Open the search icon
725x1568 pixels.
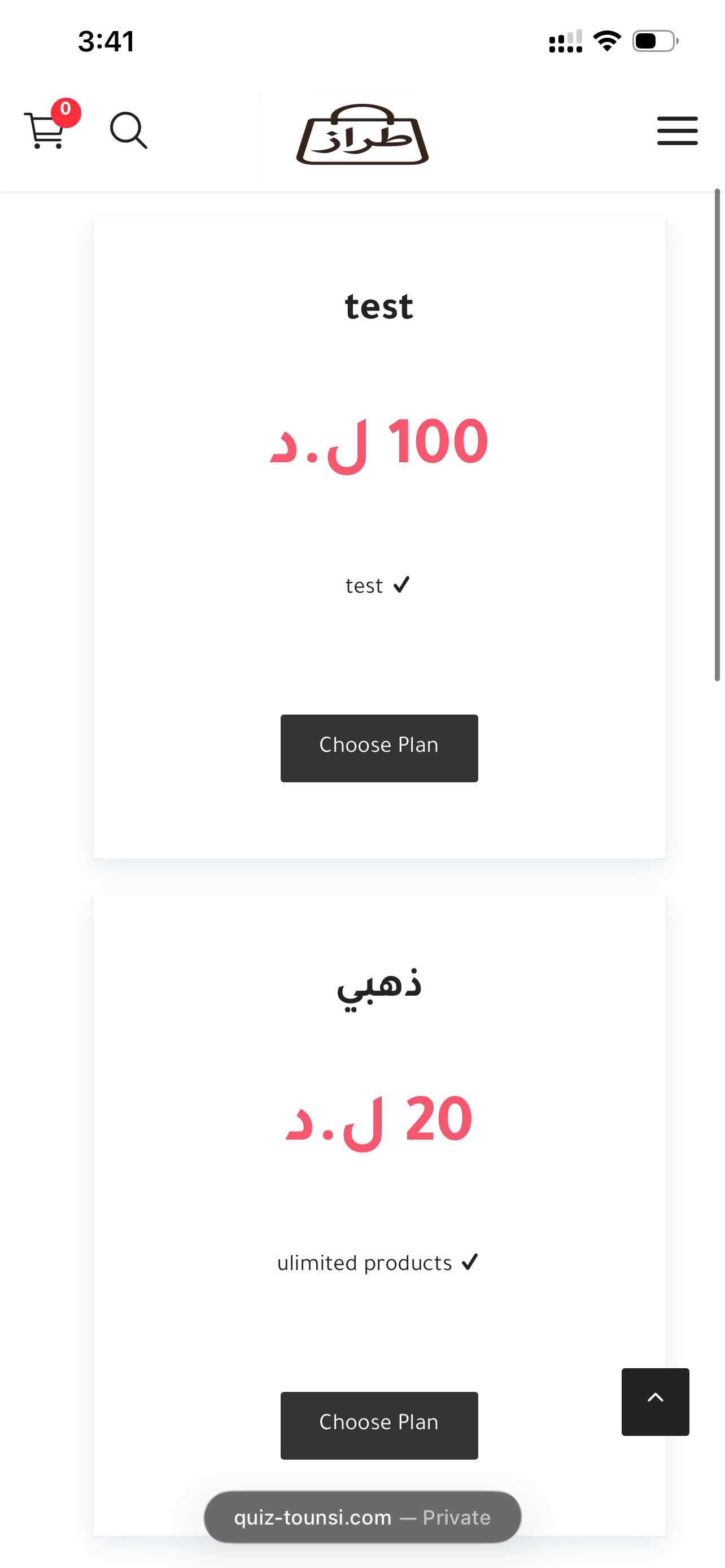pos(128,130)
